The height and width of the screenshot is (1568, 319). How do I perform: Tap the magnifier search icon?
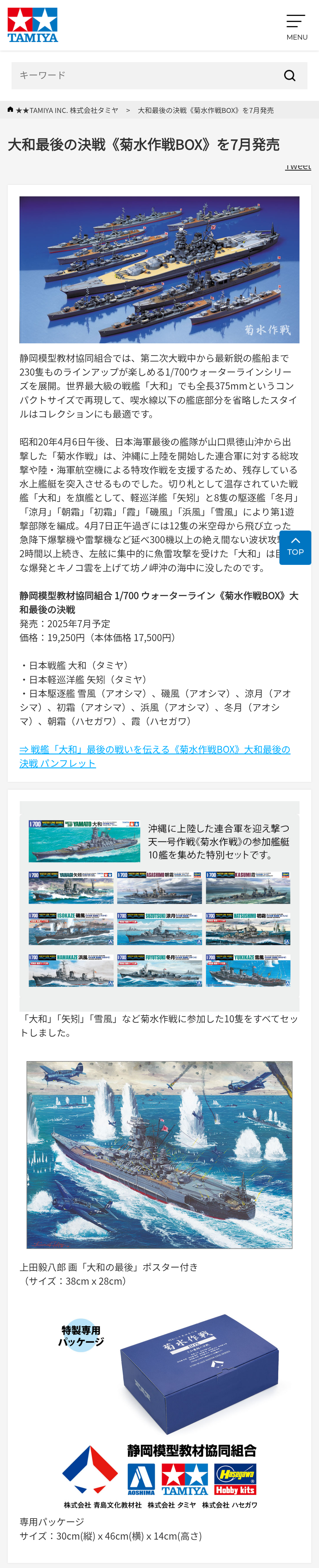click(x=290, y=75)
